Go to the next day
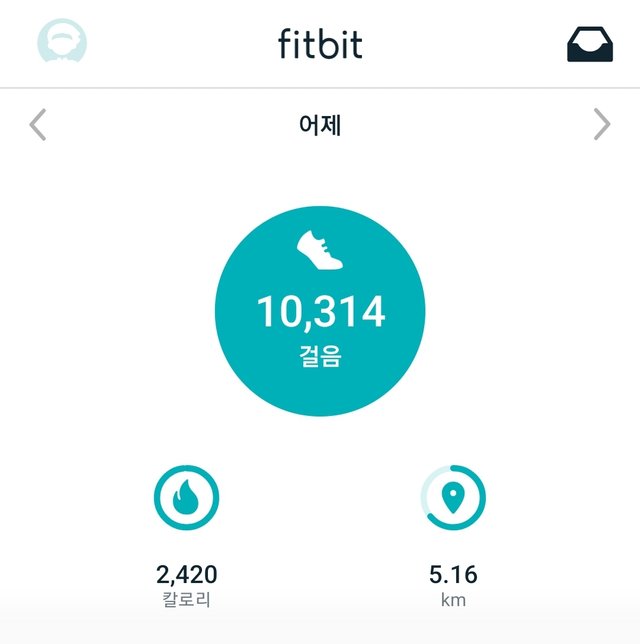Screen dimensions: 640x644 pos(601,125)
